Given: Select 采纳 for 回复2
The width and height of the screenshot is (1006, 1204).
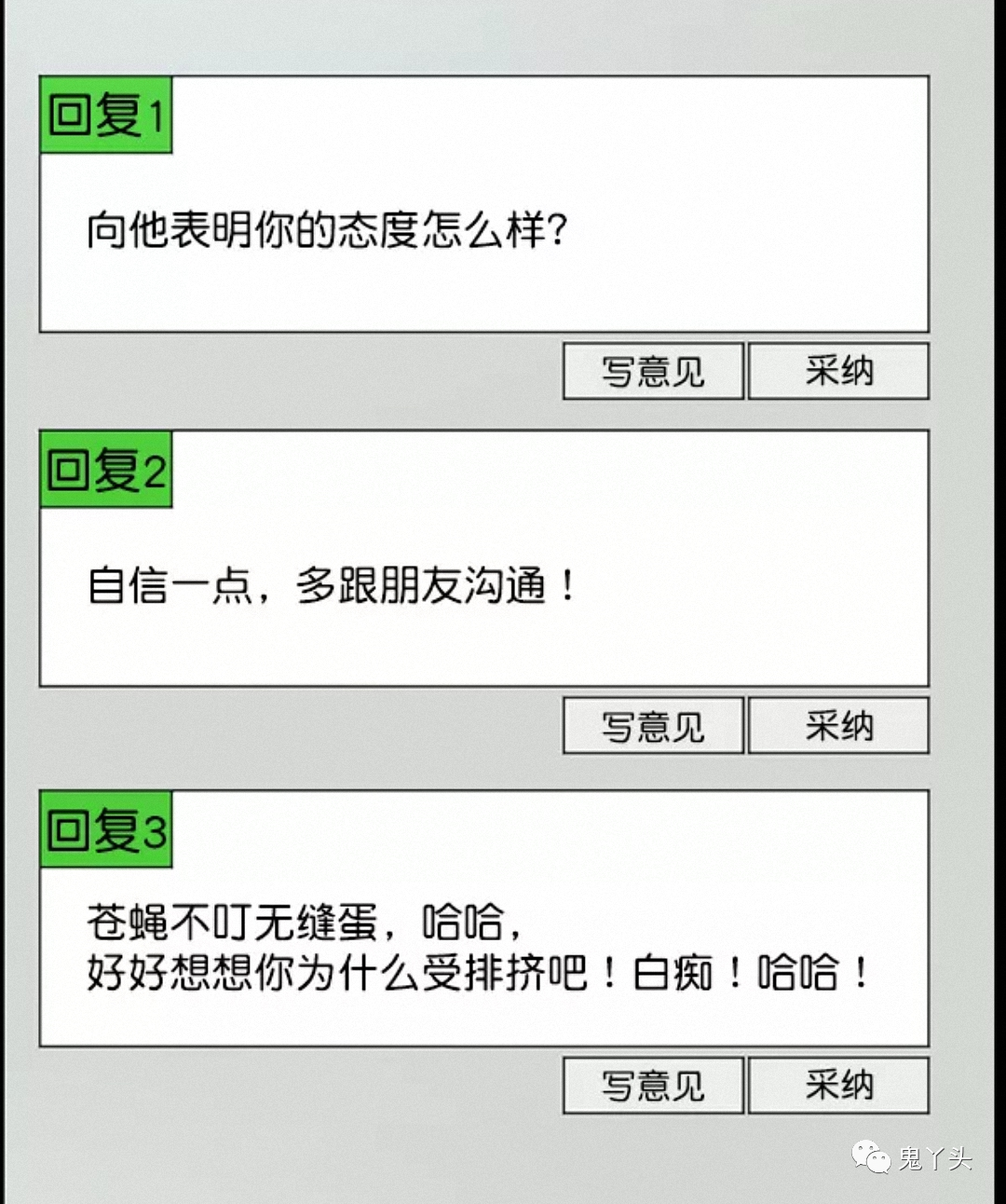Looking at the screenshot, I should coord(838,725).
